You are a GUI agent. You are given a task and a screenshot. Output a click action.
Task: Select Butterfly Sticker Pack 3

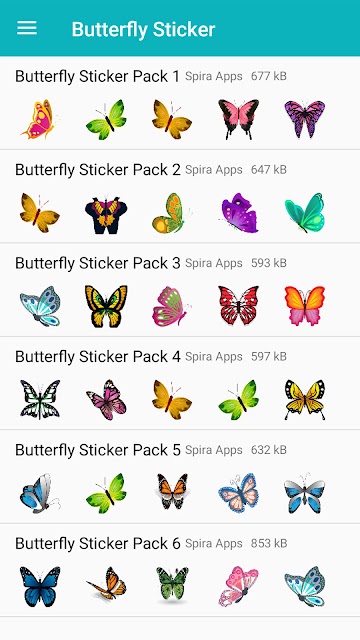(180, 290)
